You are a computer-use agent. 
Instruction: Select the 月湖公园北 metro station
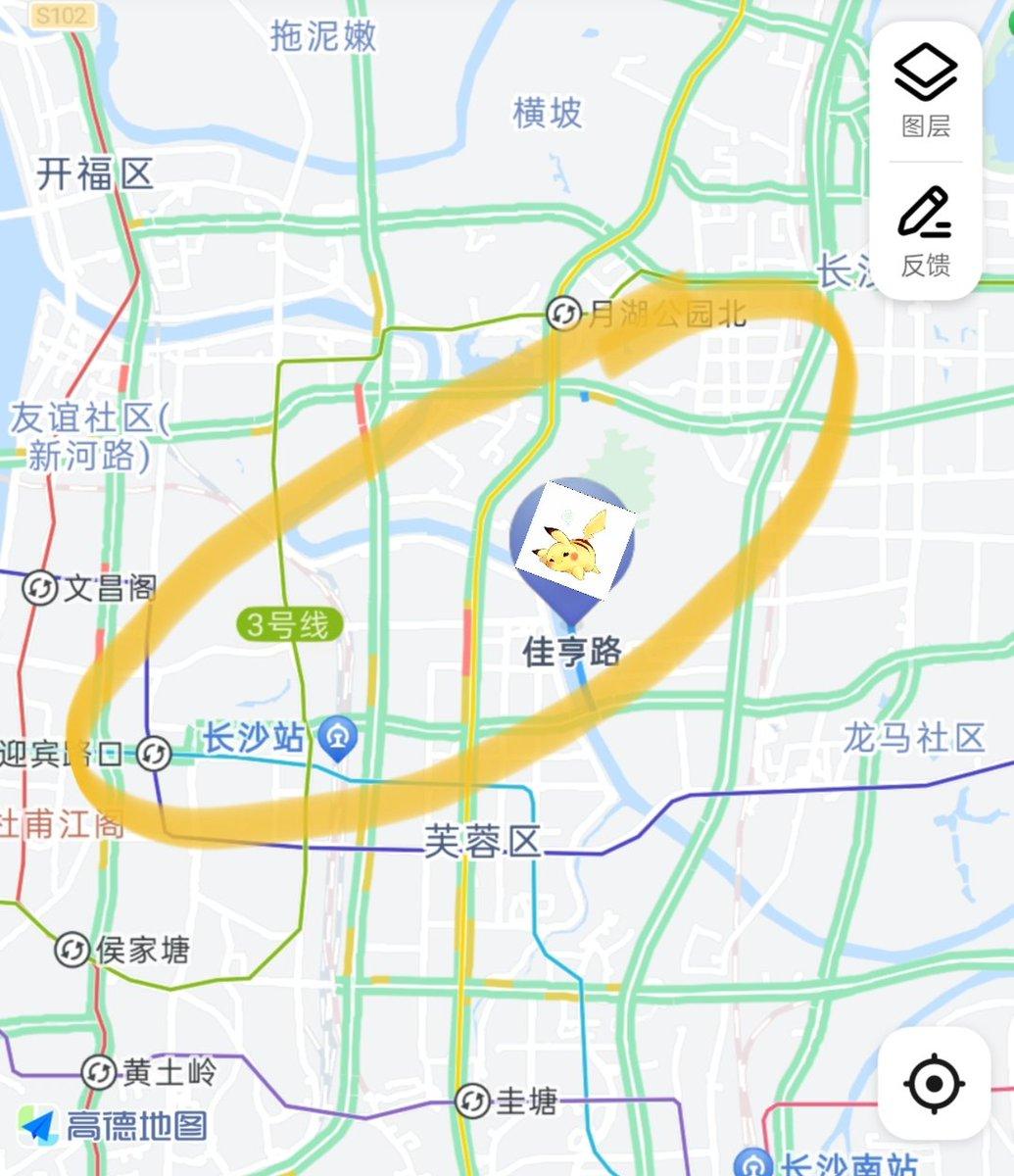point(563,314)
